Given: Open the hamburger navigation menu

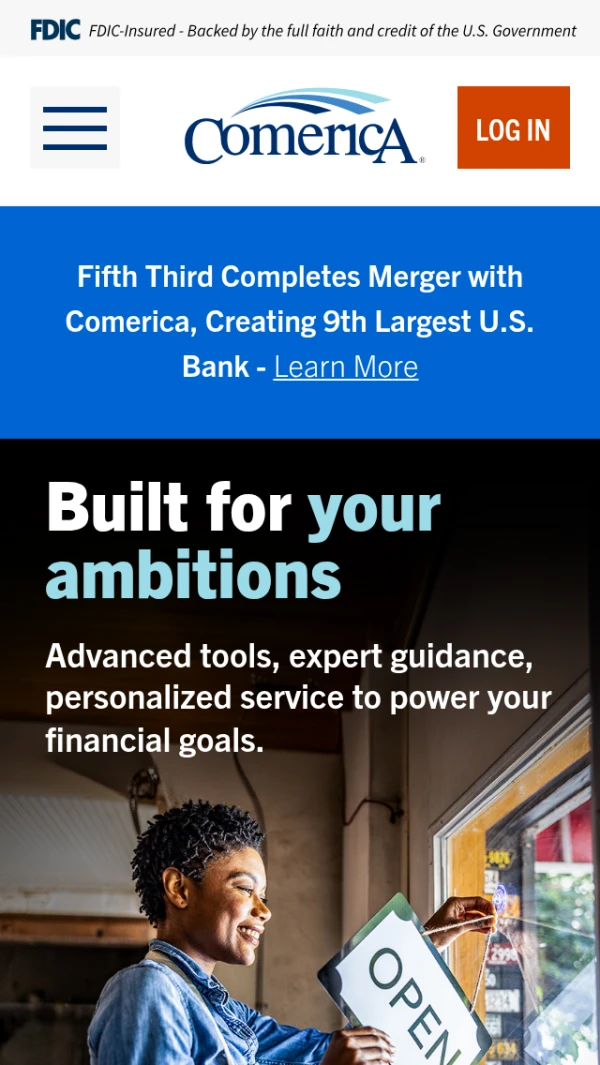Looking at the screenshot, I should tap(75, 128).
